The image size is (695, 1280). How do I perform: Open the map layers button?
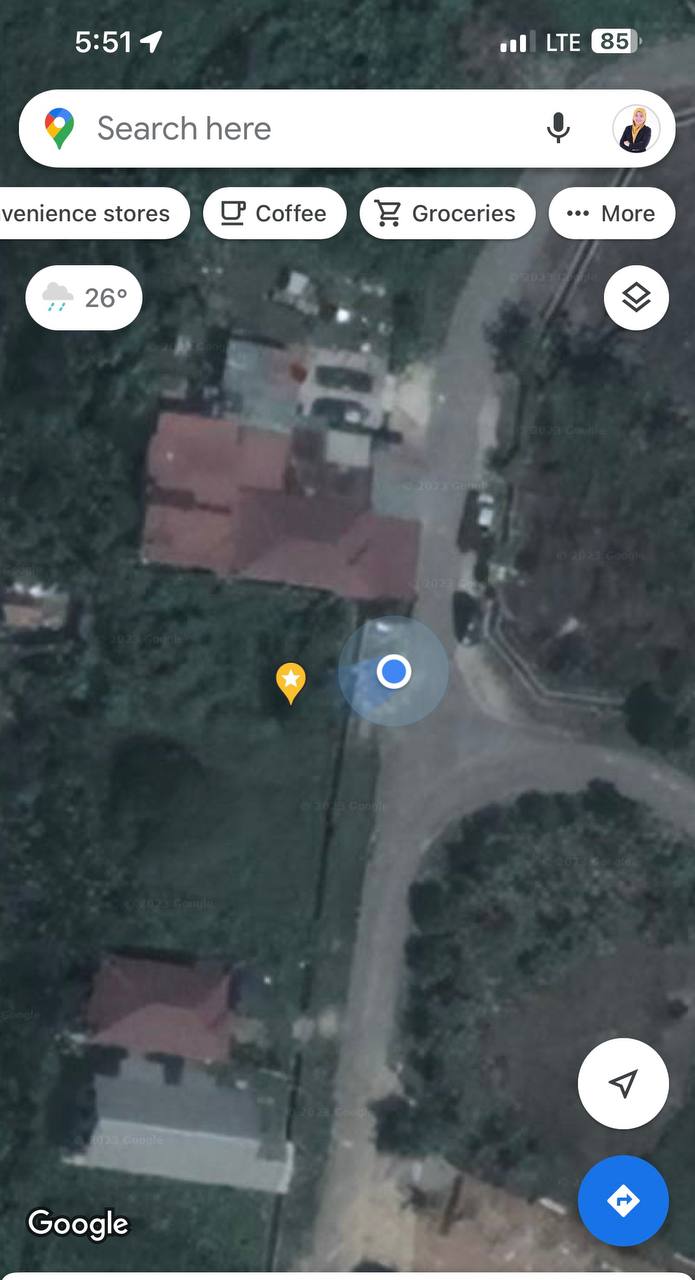(x=636, y=297)
